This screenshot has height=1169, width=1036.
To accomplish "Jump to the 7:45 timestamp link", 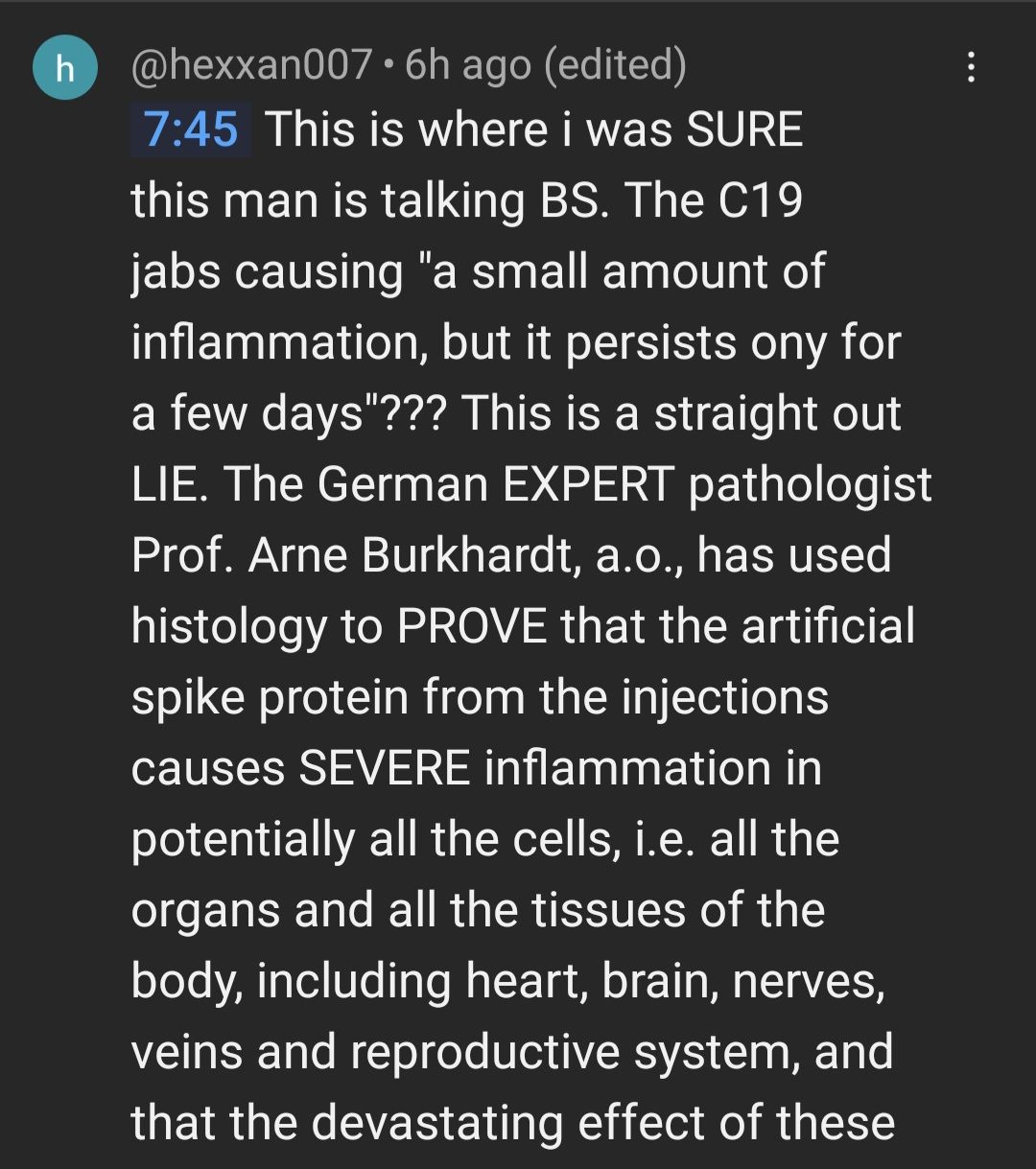I will (x=191, y=129).
